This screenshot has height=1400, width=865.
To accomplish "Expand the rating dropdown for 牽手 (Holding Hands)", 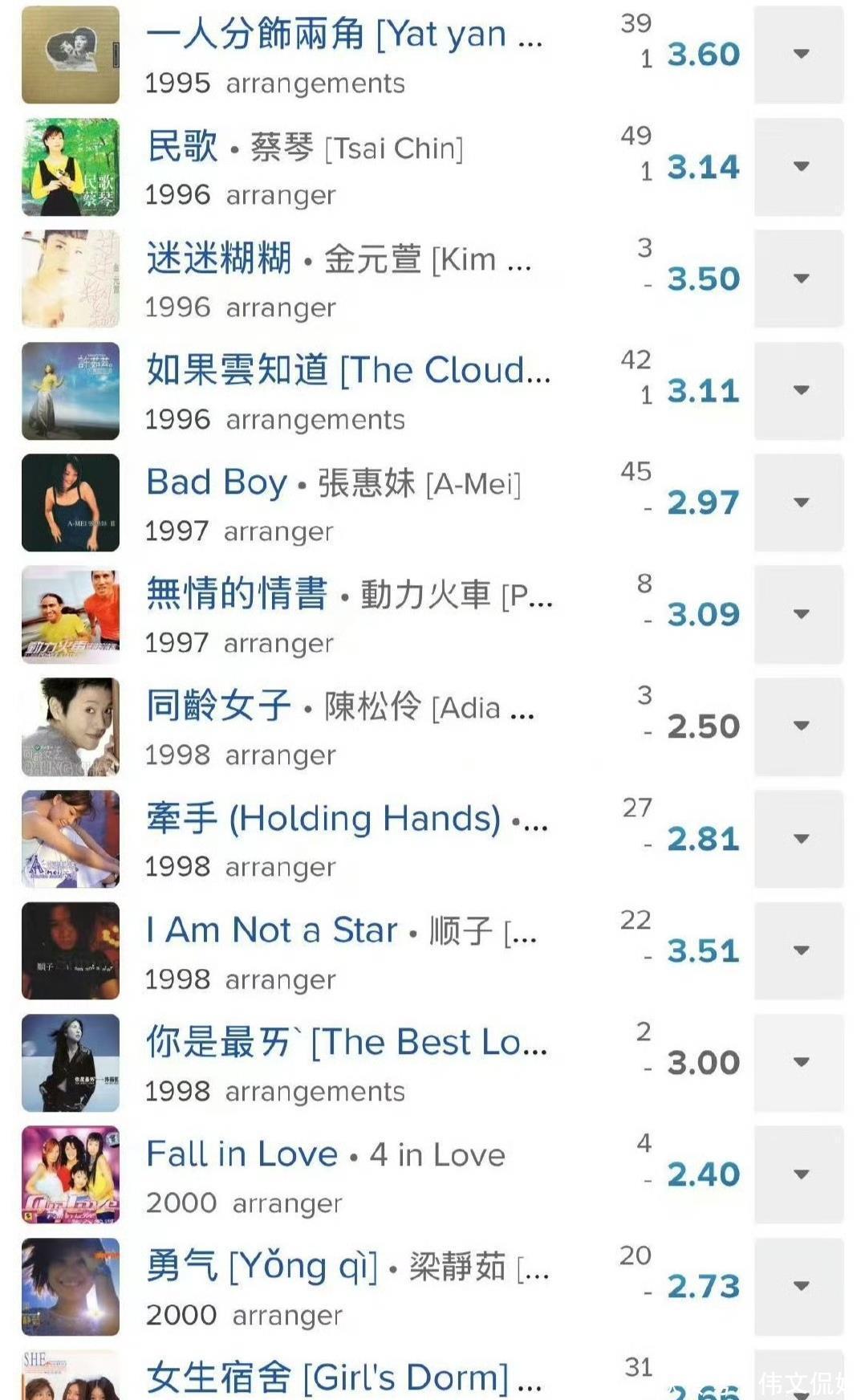I will [799, 838].
